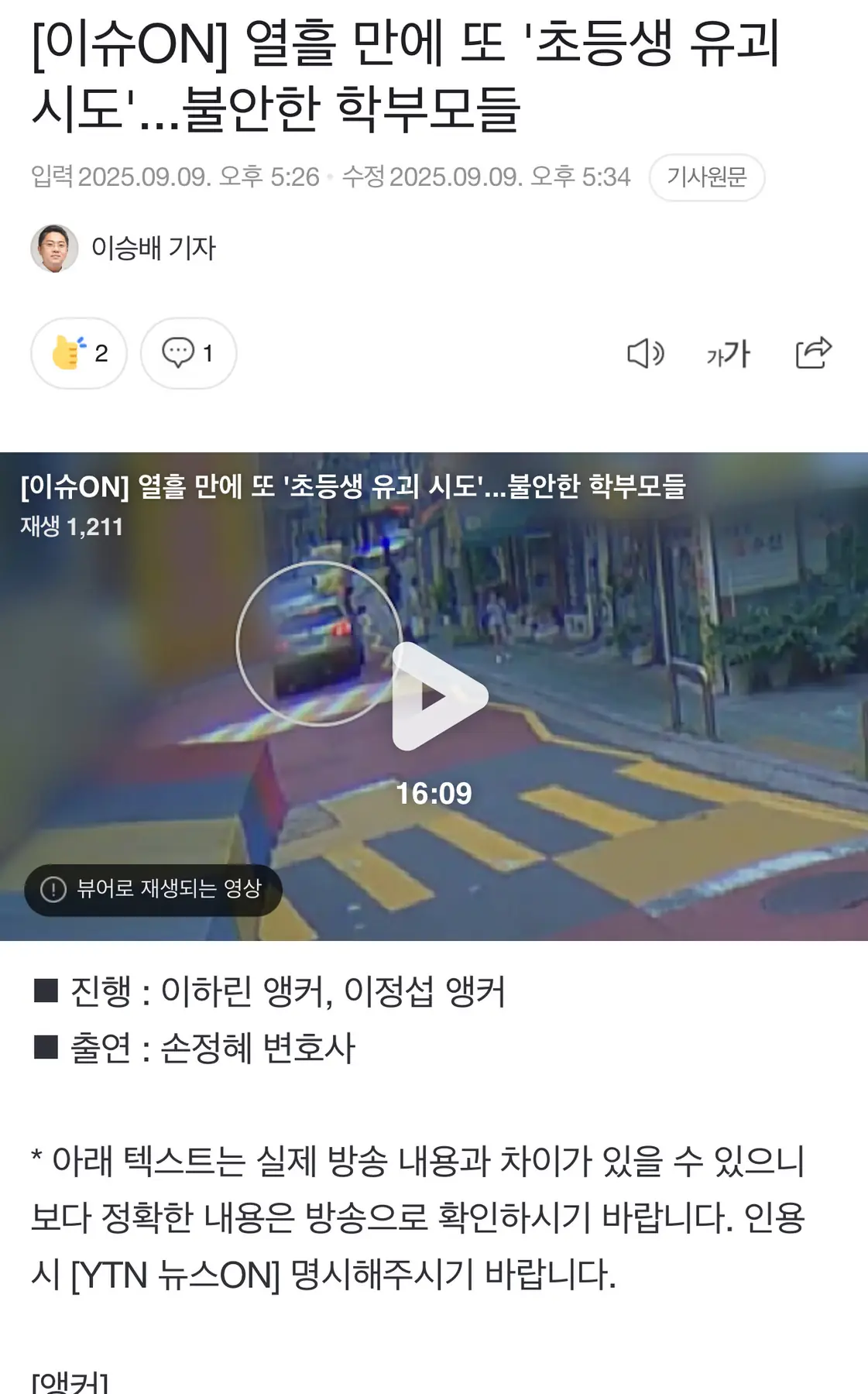Open the original article via 기사원문
Image resolution: width=868 pixels, height=1394 pixels.
coord(706,177)
